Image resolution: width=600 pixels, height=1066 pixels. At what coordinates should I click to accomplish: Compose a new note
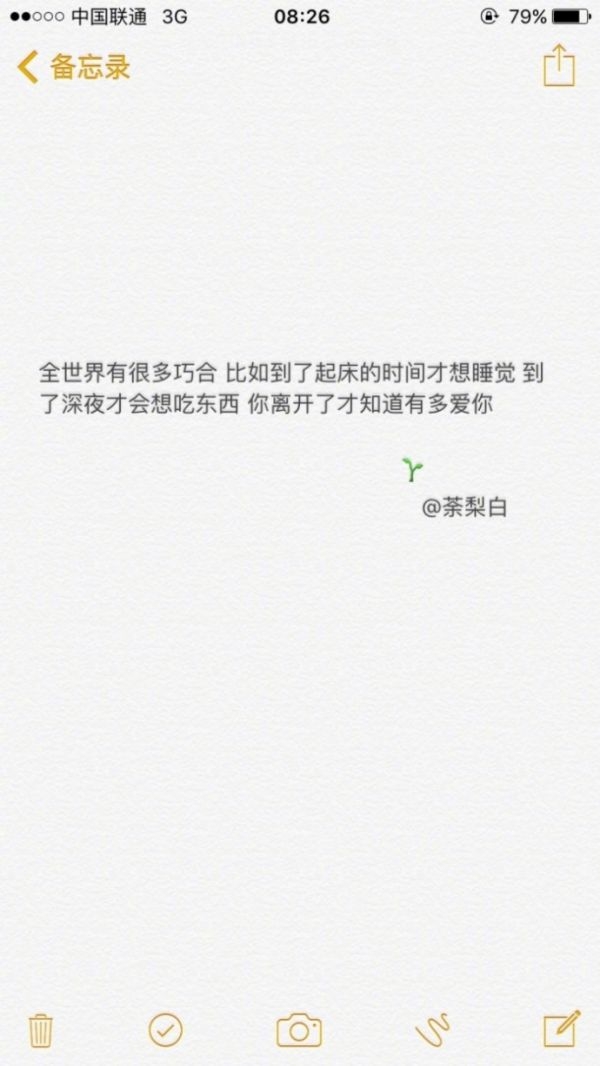(x=562, y=1029)
